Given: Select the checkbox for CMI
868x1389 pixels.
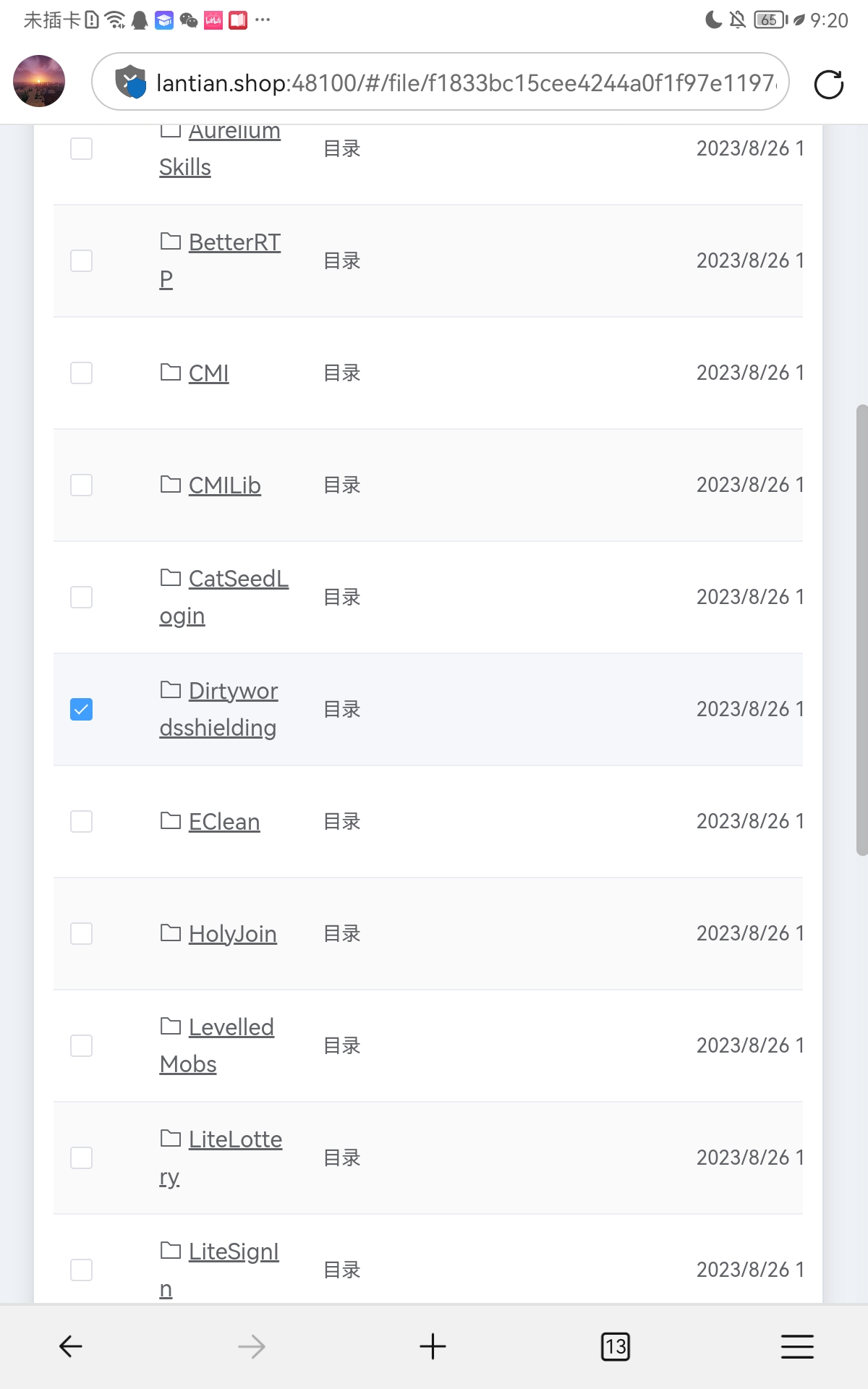Looking at the screenshot, I should 81,373.
